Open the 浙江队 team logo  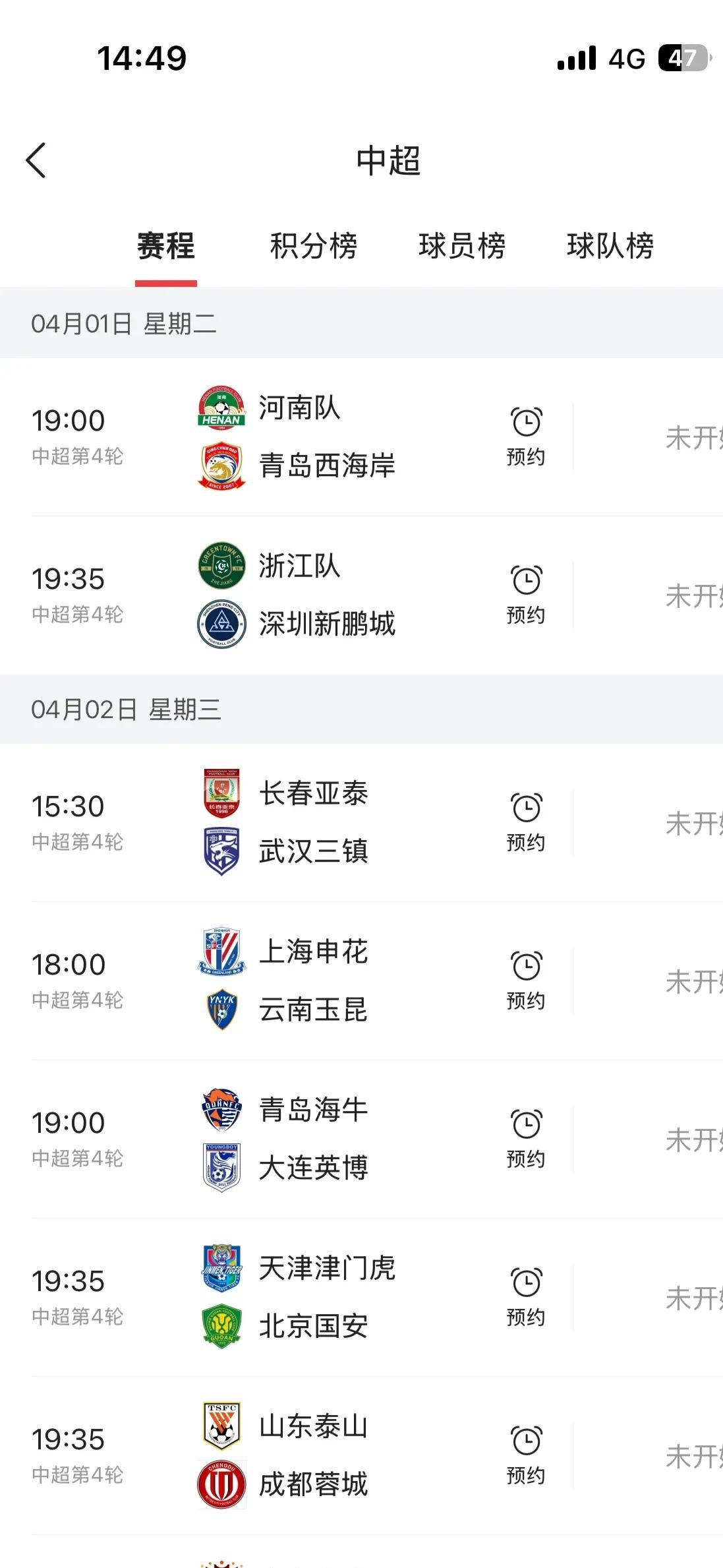pyautogui.click(x=221, y=568)
